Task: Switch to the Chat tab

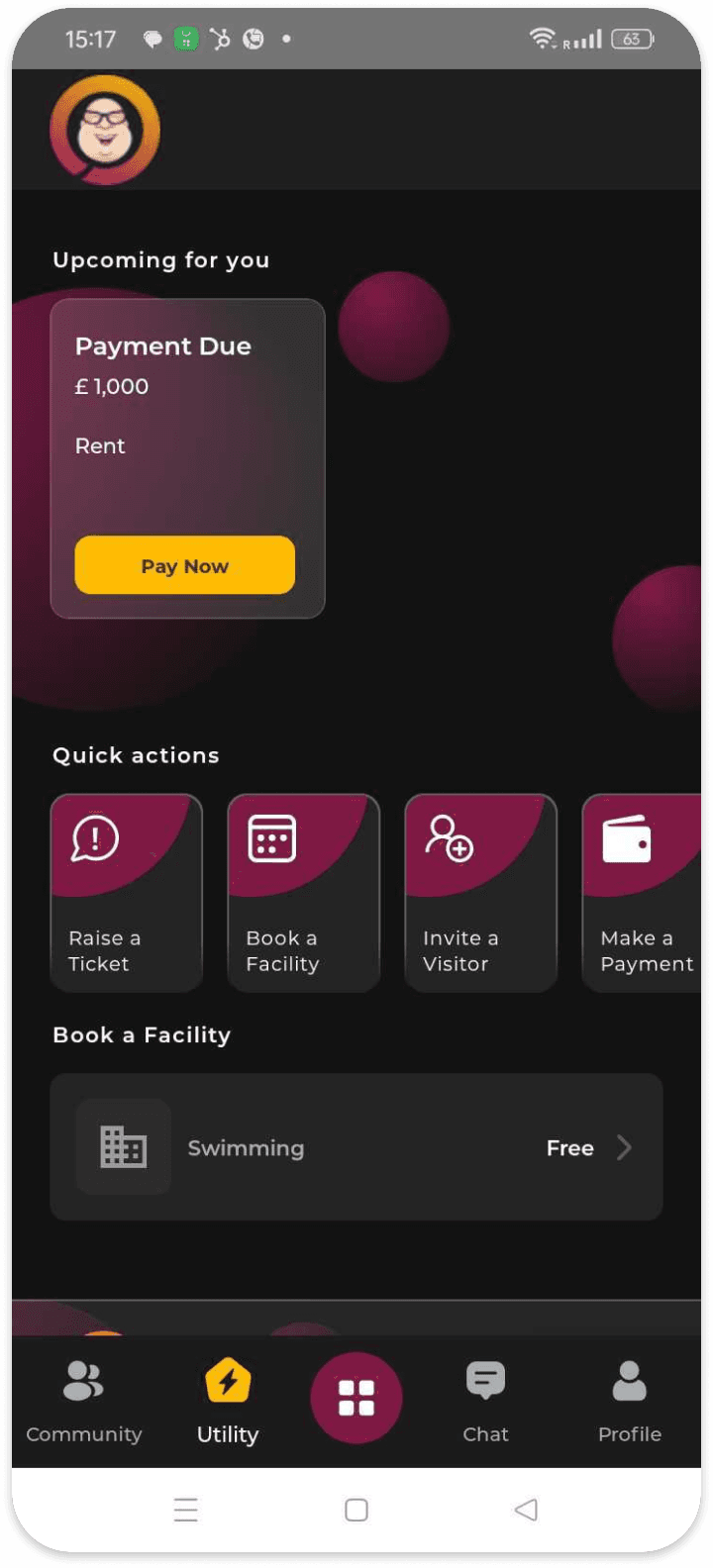Action: pyautogui.click(x=485, y=1401)
